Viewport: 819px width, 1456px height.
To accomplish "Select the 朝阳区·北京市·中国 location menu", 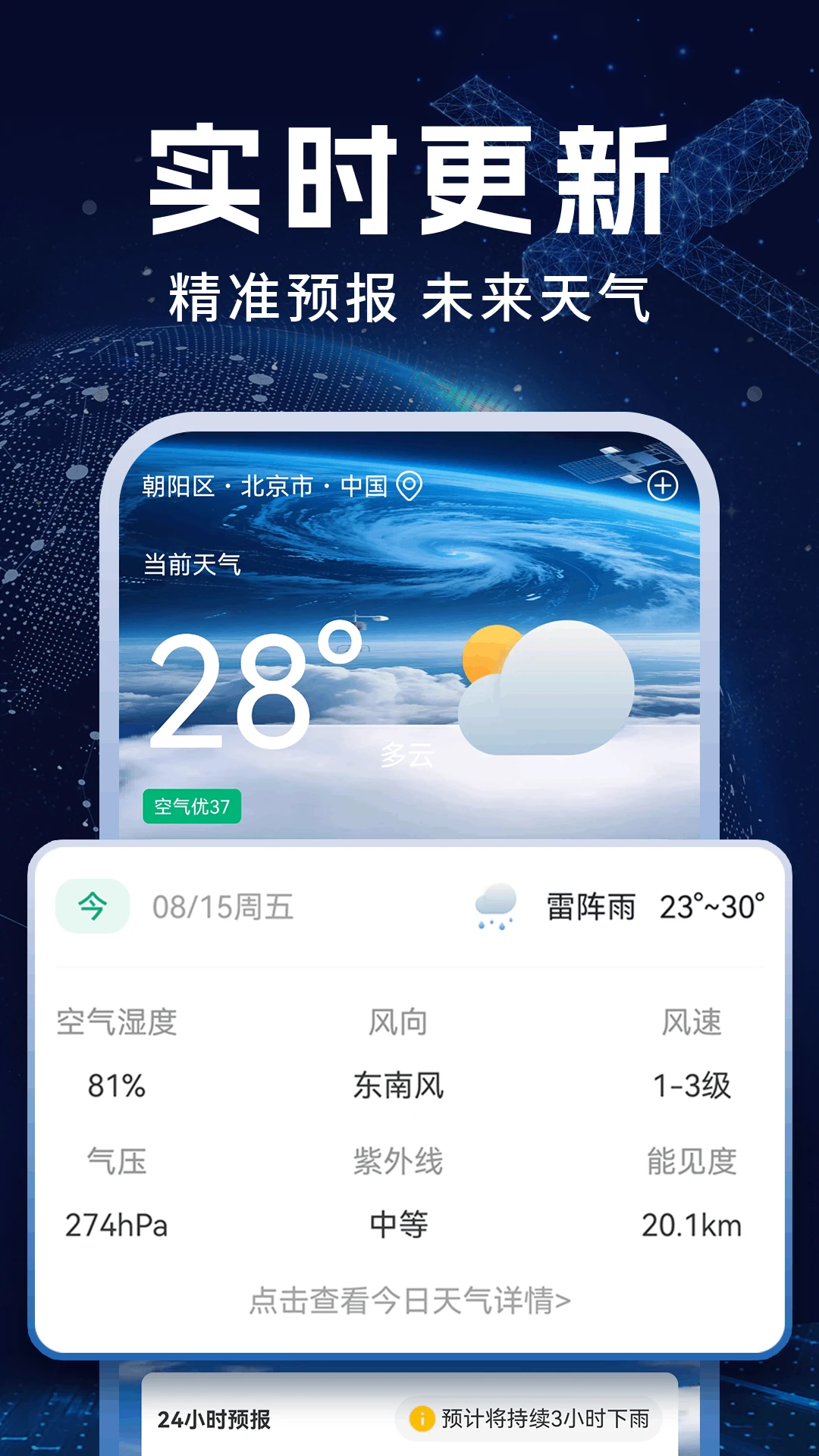I will (265, 486).
